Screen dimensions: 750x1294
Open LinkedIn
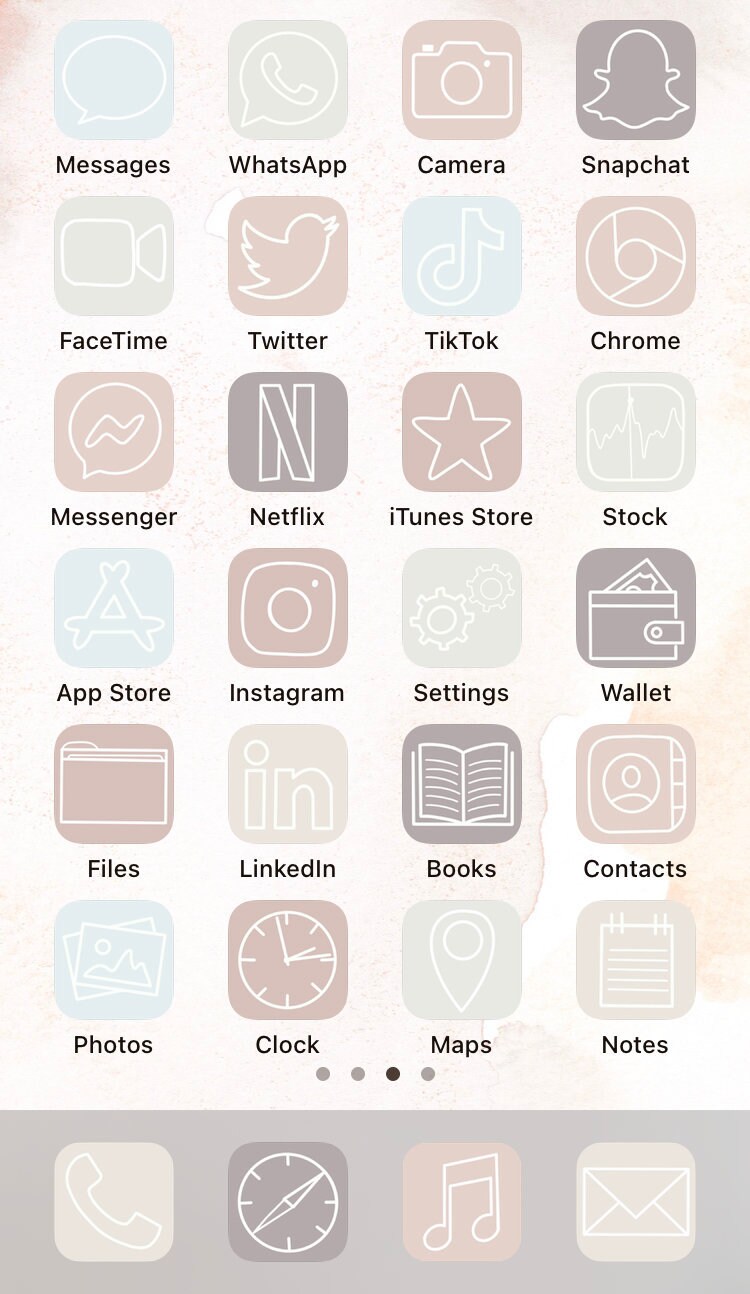(x=288, y=784)
